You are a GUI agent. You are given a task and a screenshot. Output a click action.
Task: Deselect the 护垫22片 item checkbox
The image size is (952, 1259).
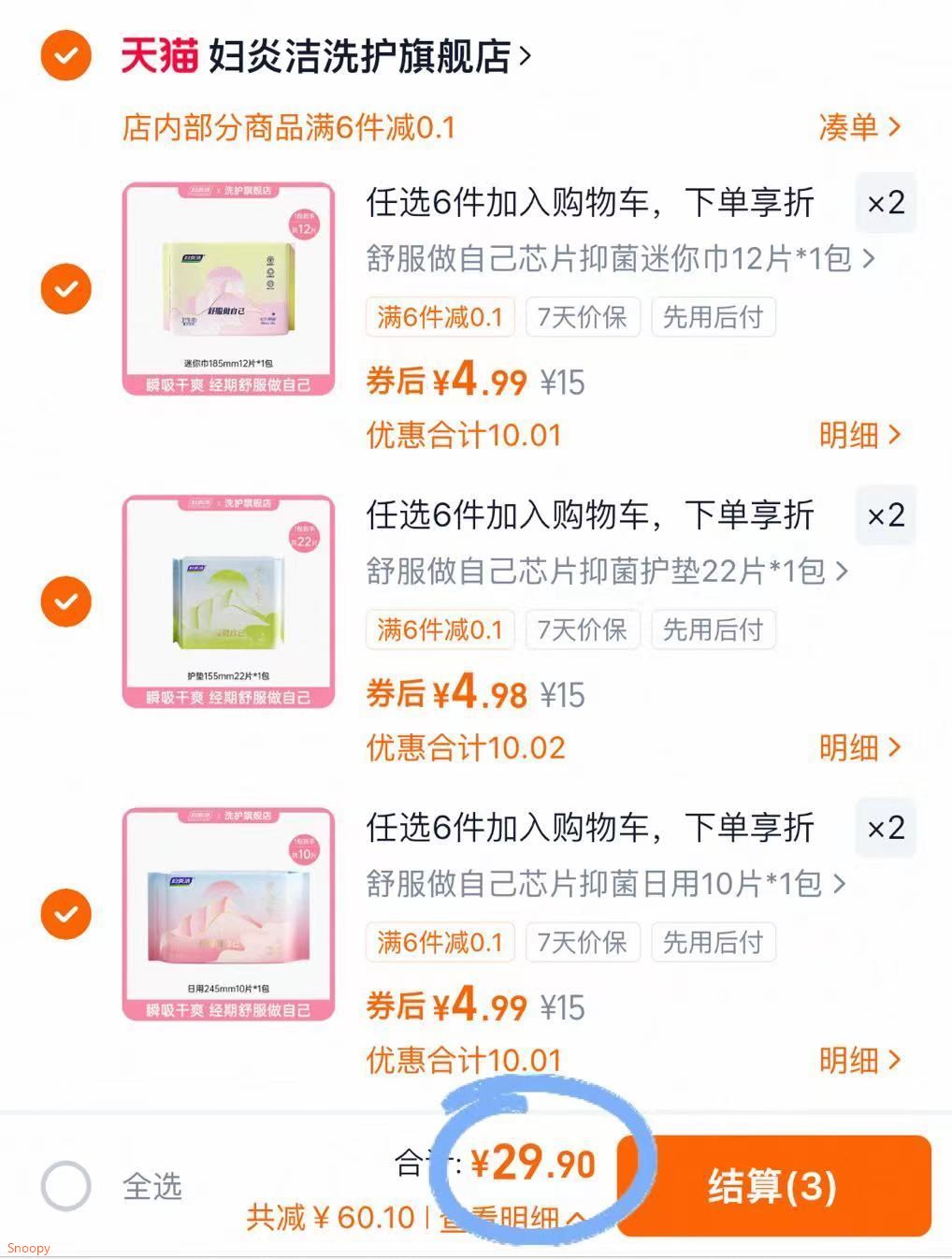tap(65, 601)
